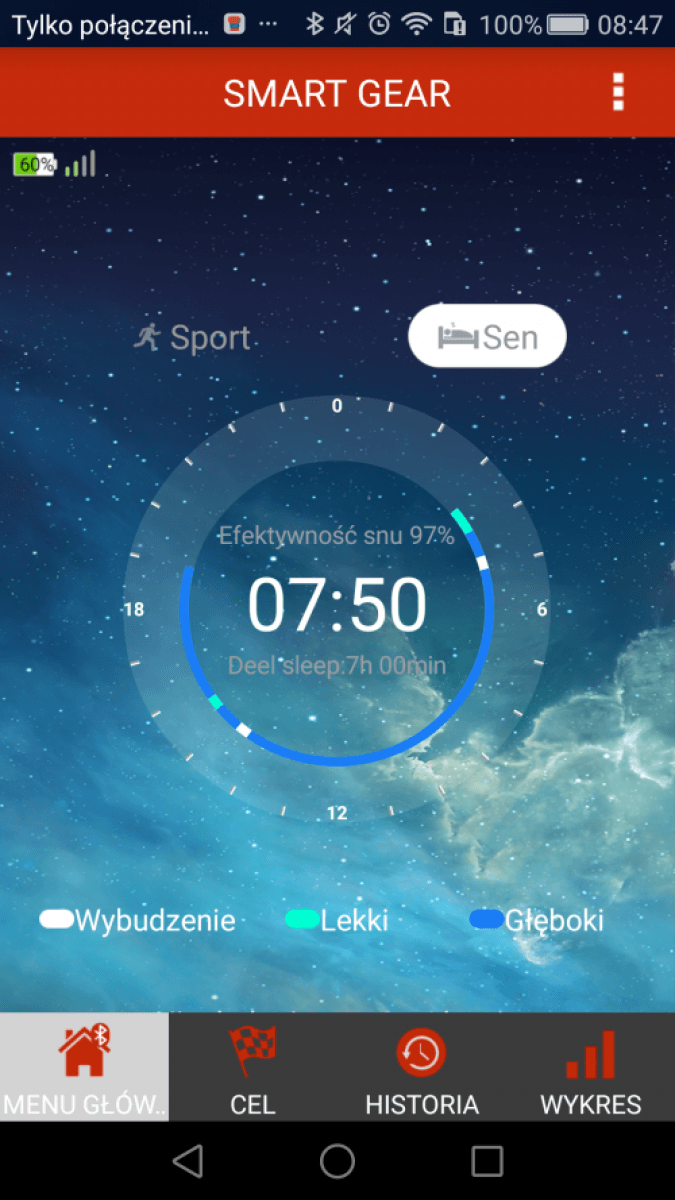
Task: Open the overflow menu in Smart Gear
Action: click(618, 93)
